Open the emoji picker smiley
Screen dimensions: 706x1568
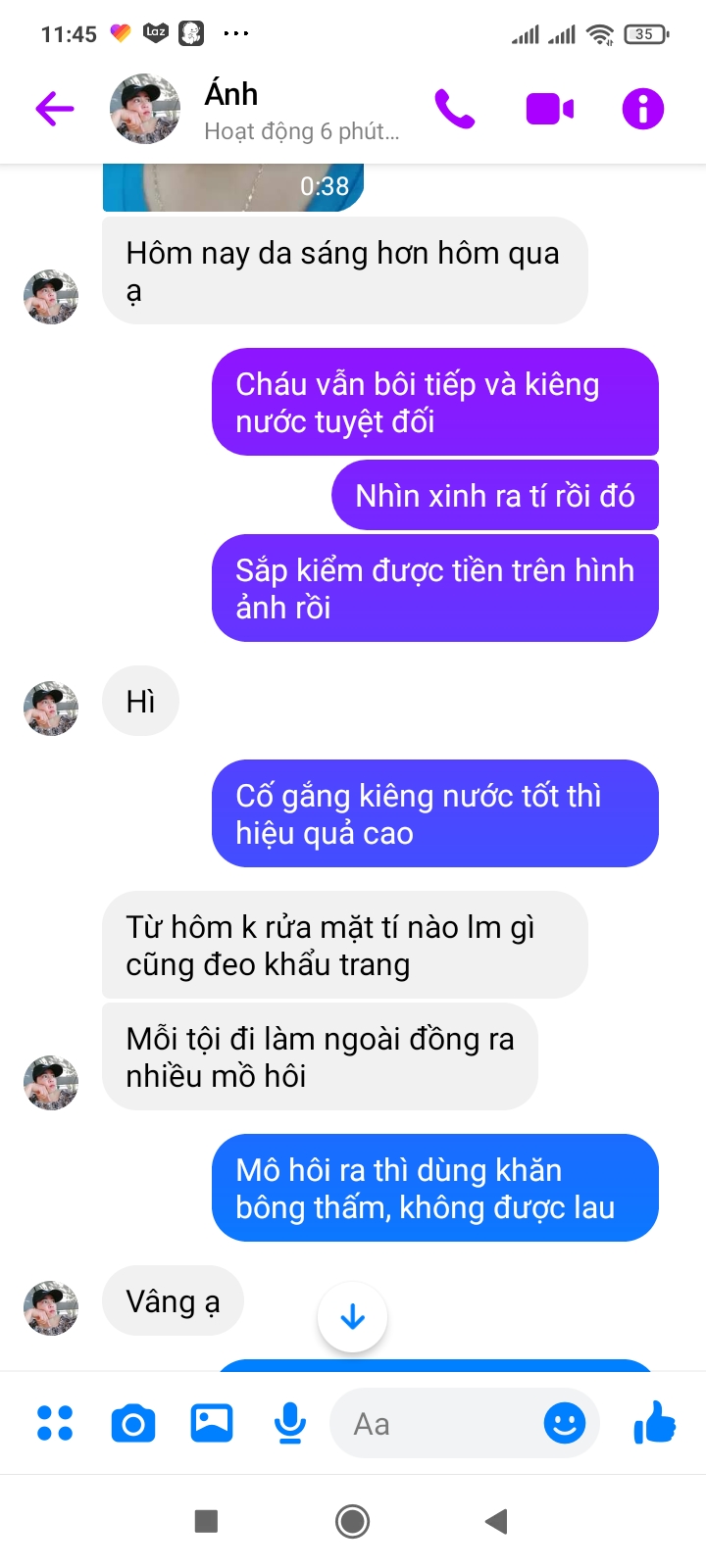[565, 1423]
